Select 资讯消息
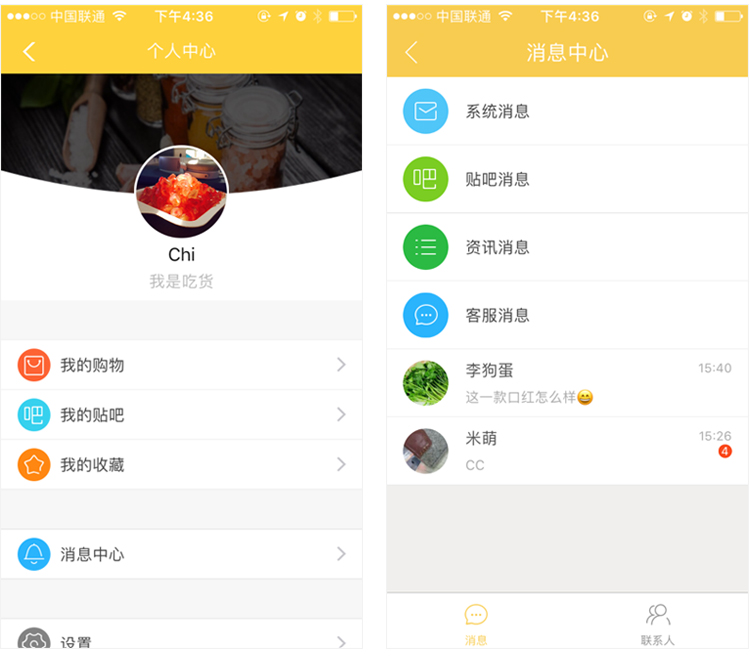The width and height of the screenshot is (750, 657). pyautogui.click(x=567, y=247)
